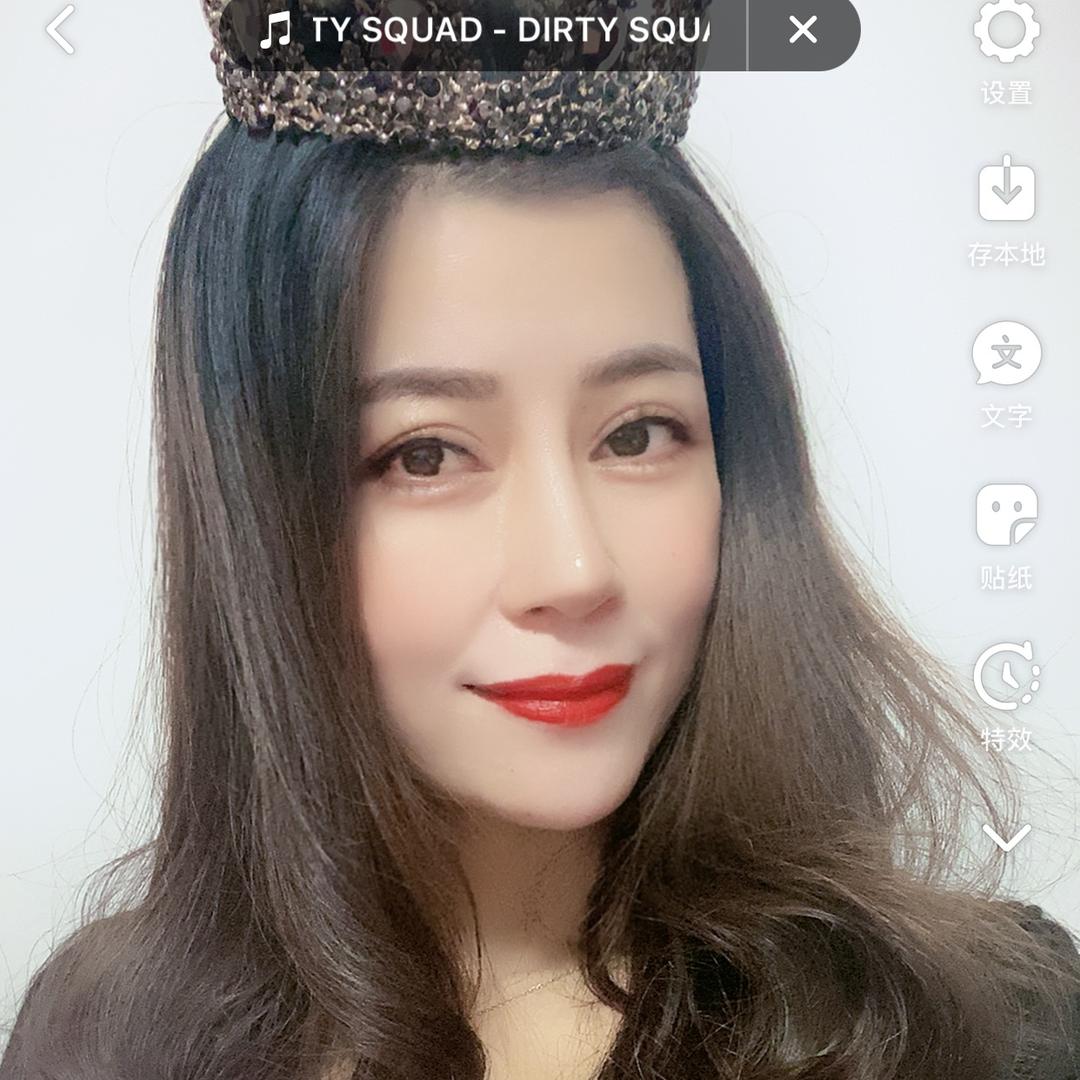Viewport: 1080px width, 1080px height.
Task: Save the video locally with 存本地
Action: click(x=1006, y=211)
